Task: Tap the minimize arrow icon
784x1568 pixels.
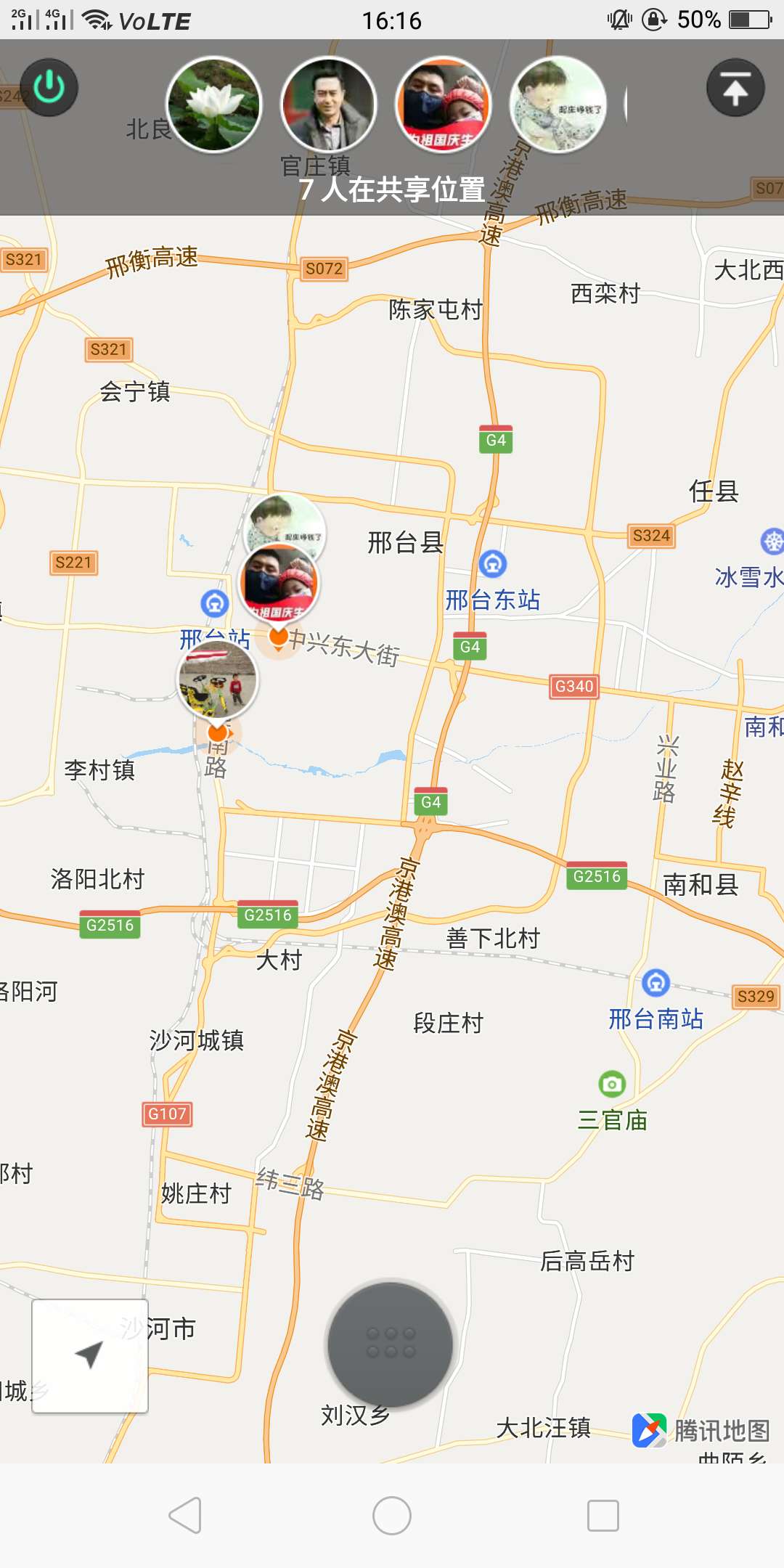Action: 735,88
